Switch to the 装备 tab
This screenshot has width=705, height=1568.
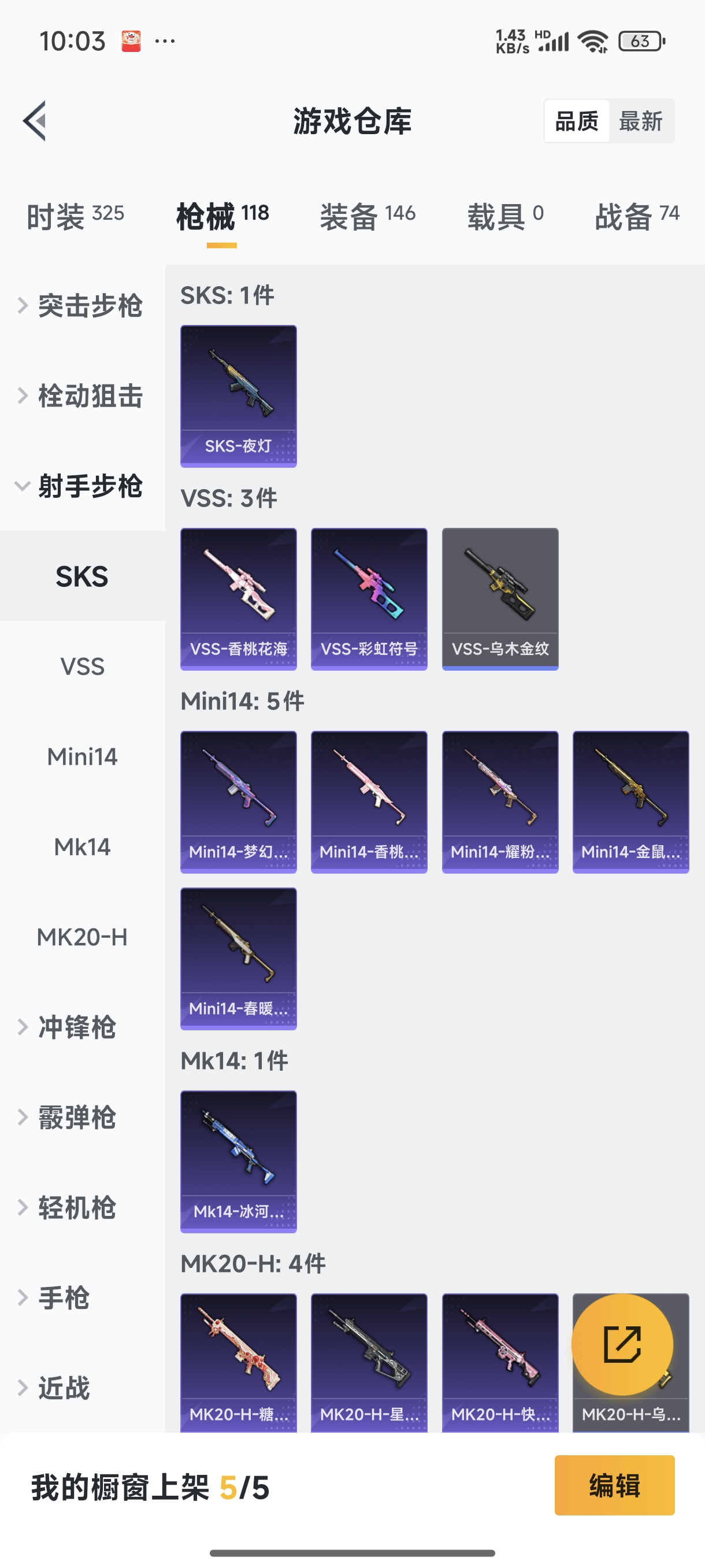click(x=368, y=216)
